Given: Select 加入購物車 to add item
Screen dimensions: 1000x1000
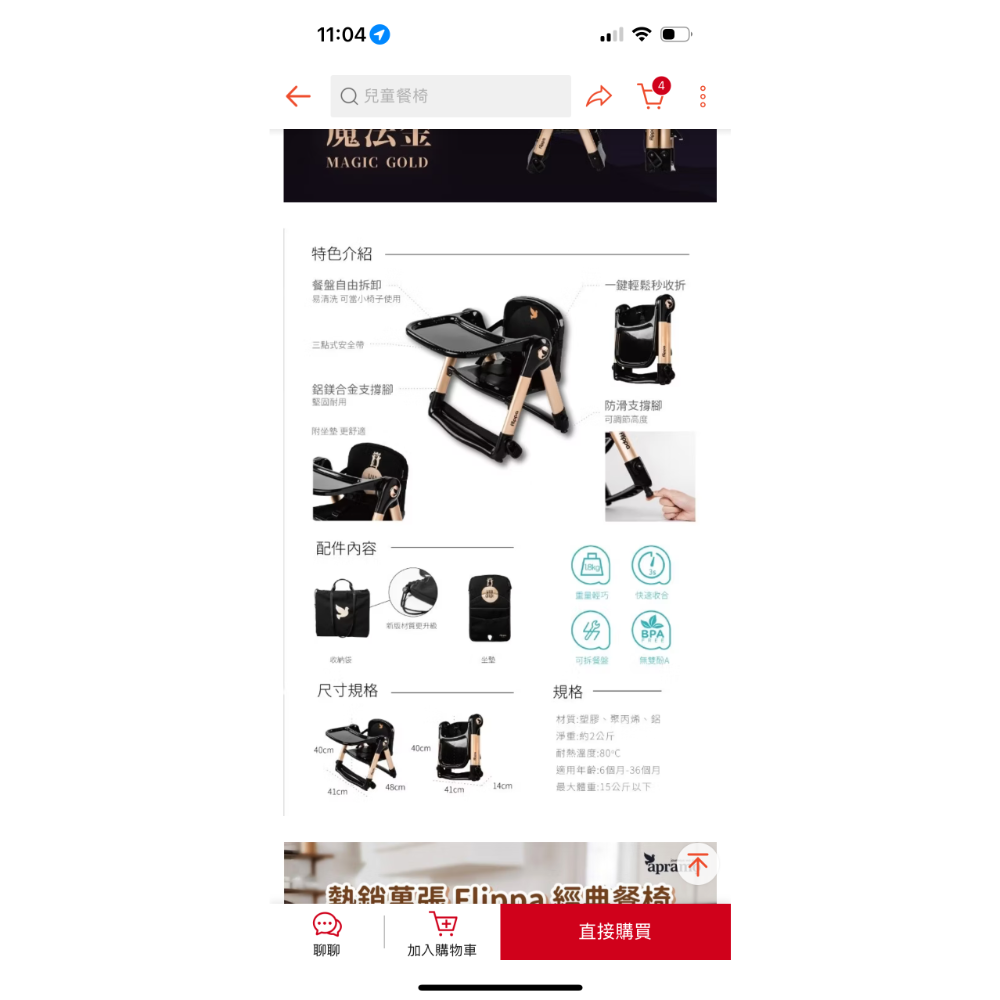Looking at the screenshot, I should (442, 934).
